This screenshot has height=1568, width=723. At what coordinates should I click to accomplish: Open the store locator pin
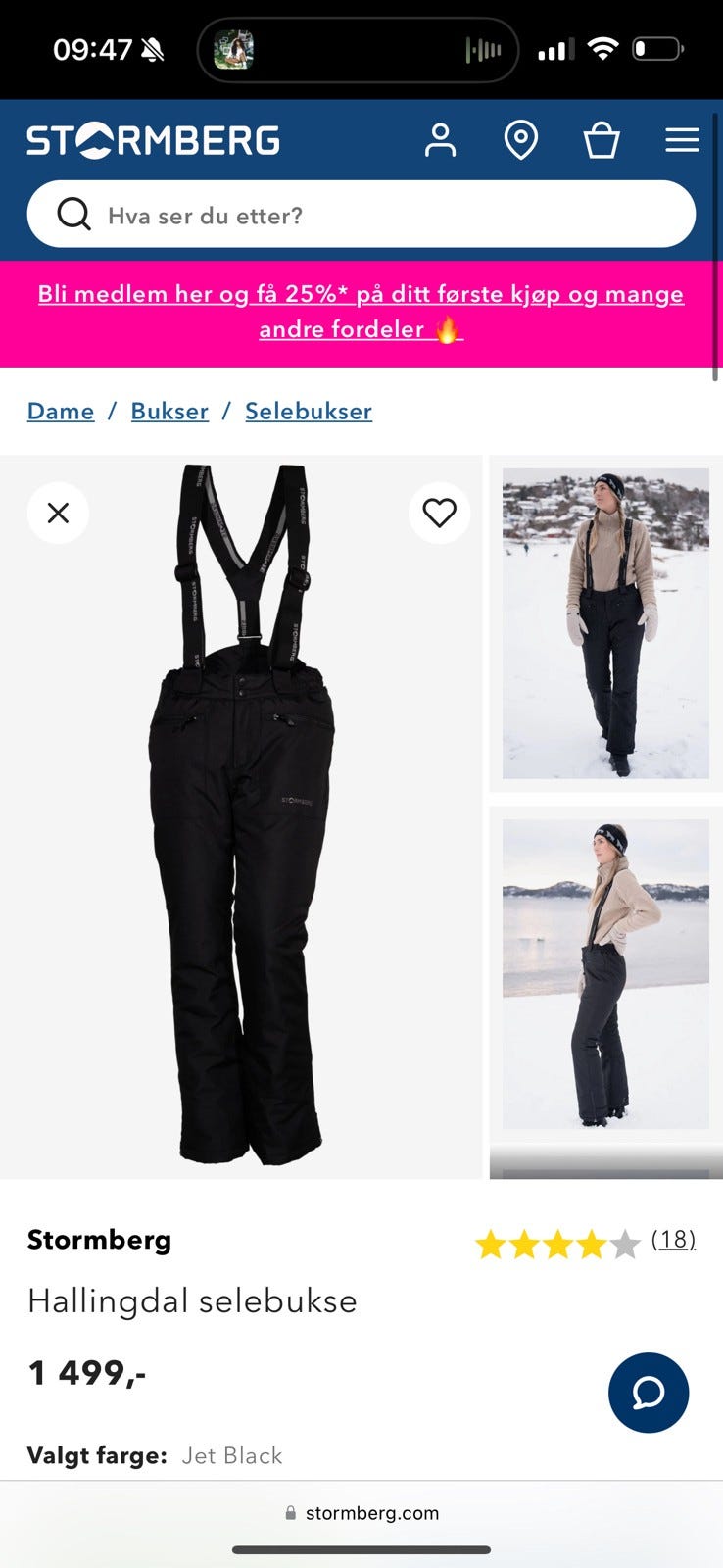tap(520, 140)
